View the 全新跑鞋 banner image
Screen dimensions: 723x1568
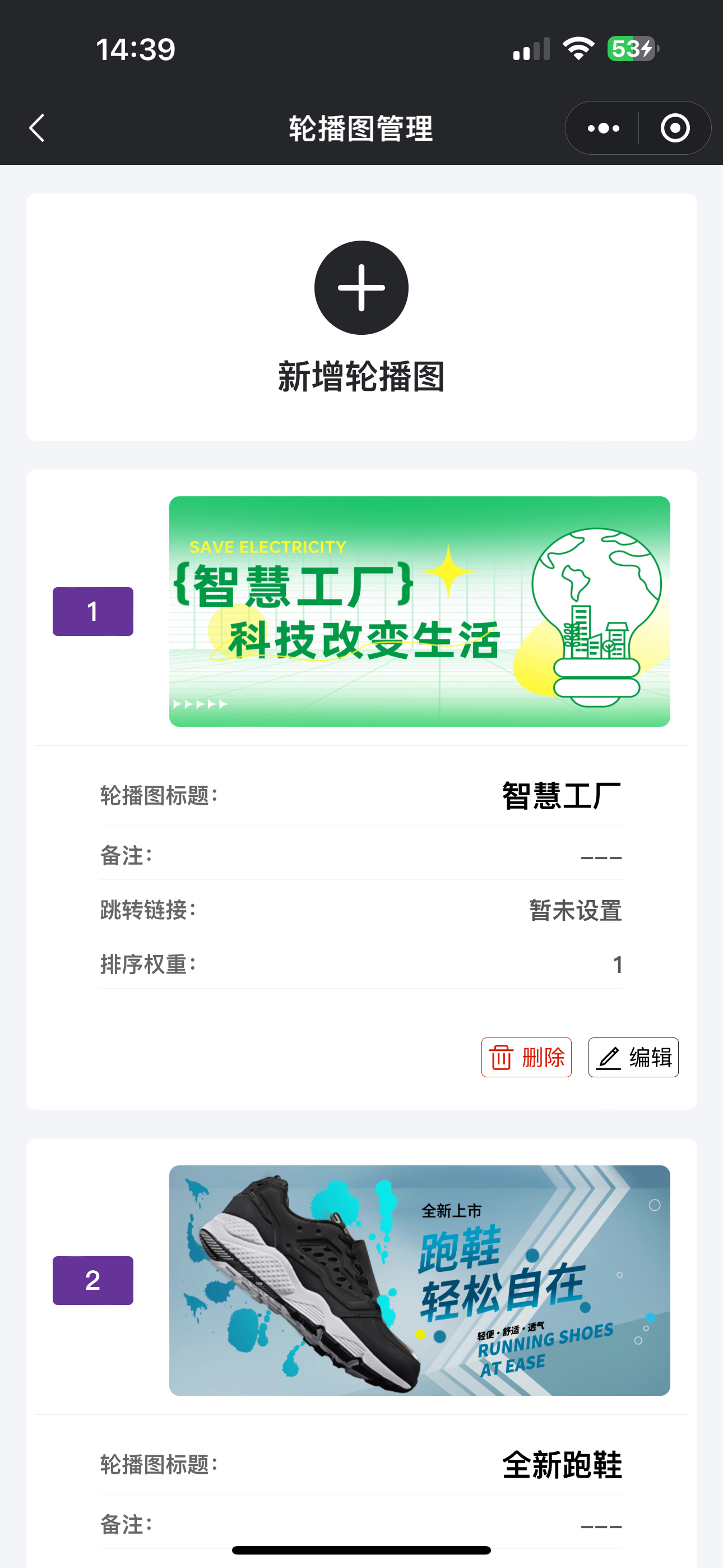coord(419,1280)
